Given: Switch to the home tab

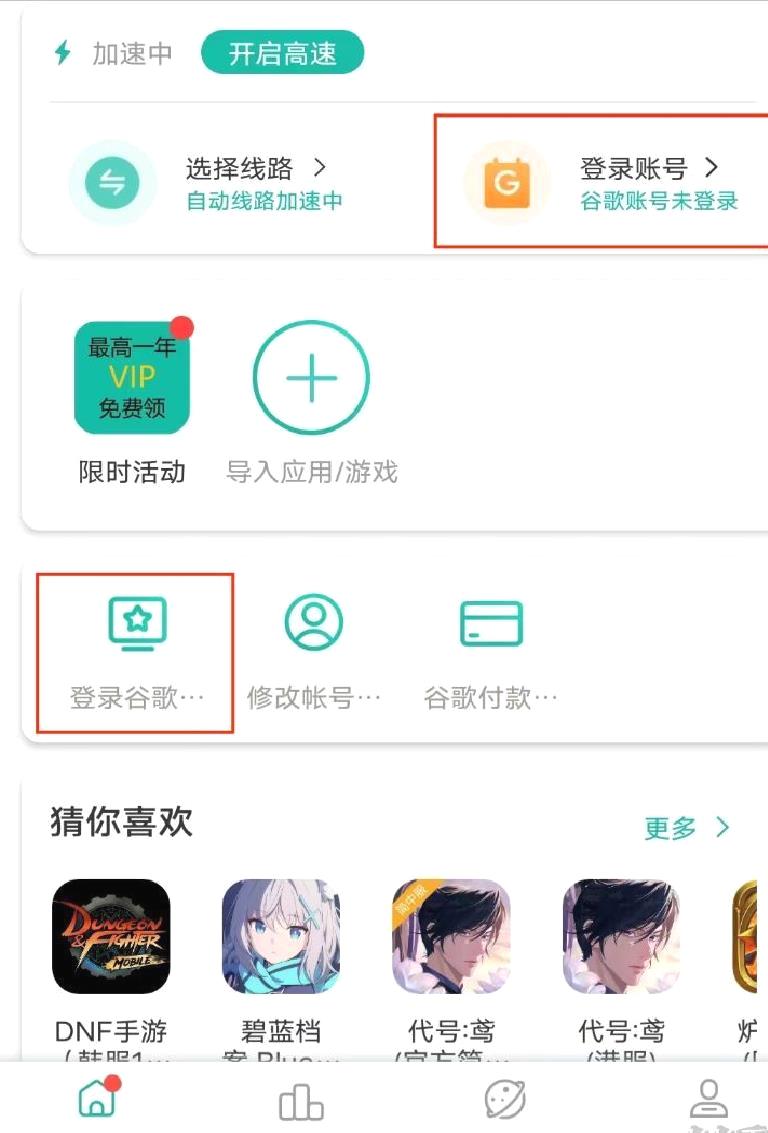Looking at the screenshot, I should [x=98, y=1099].
